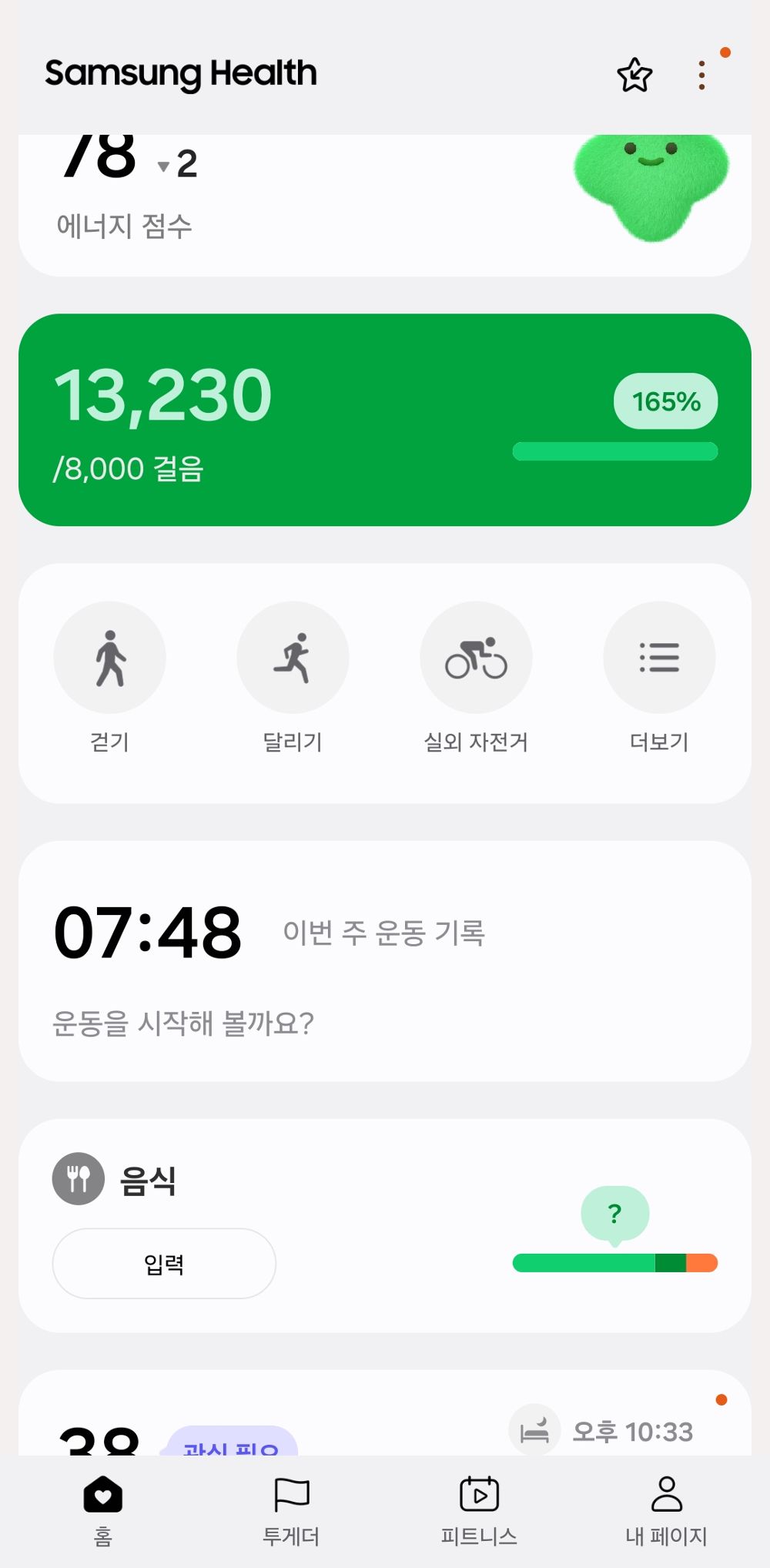Viewport: 770px width, 1568px height.
Task: Select the 걷기 (walking) workout icon
Action: 110,656
